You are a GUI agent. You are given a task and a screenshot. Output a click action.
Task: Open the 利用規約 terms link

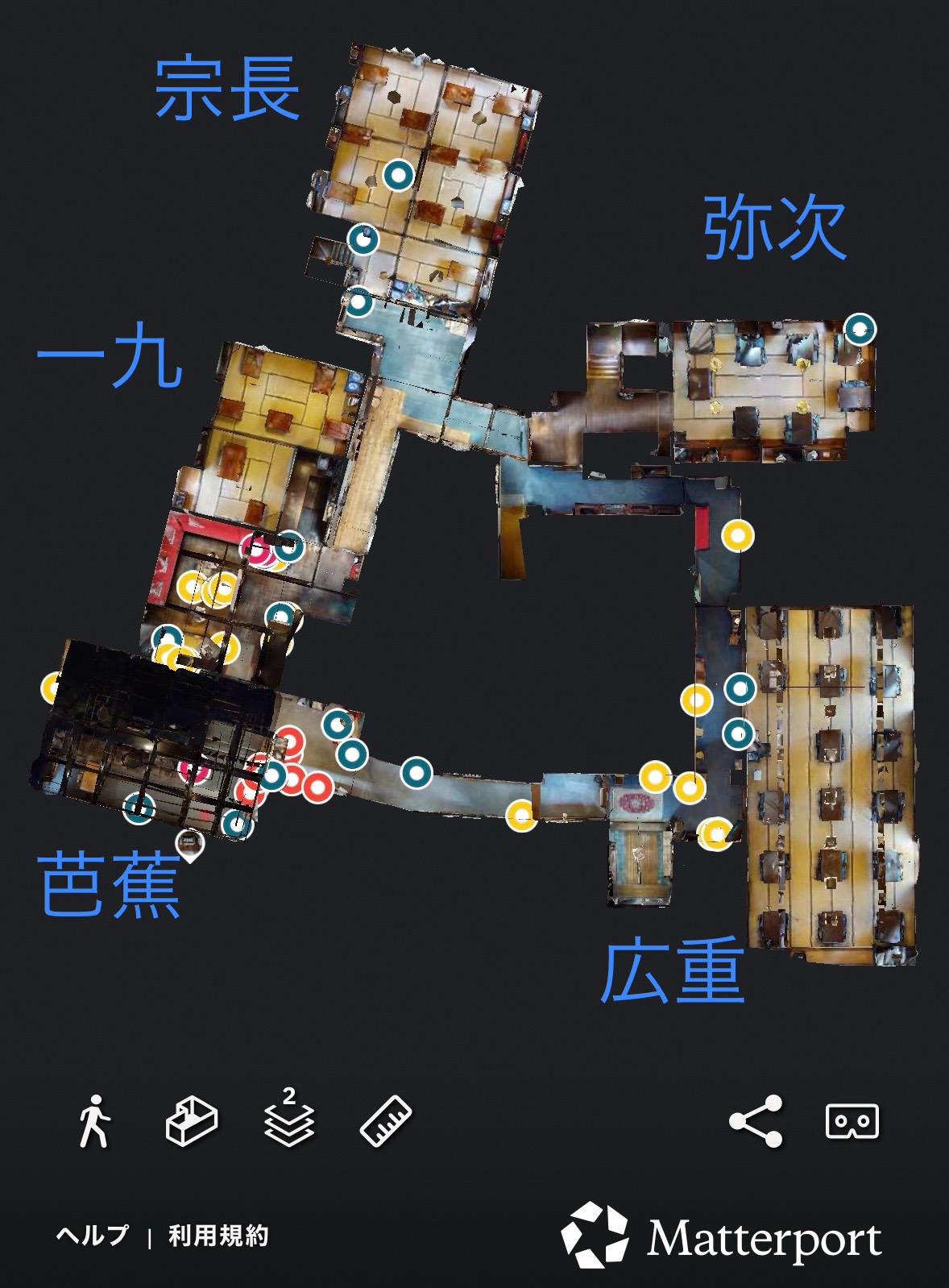218,1236
